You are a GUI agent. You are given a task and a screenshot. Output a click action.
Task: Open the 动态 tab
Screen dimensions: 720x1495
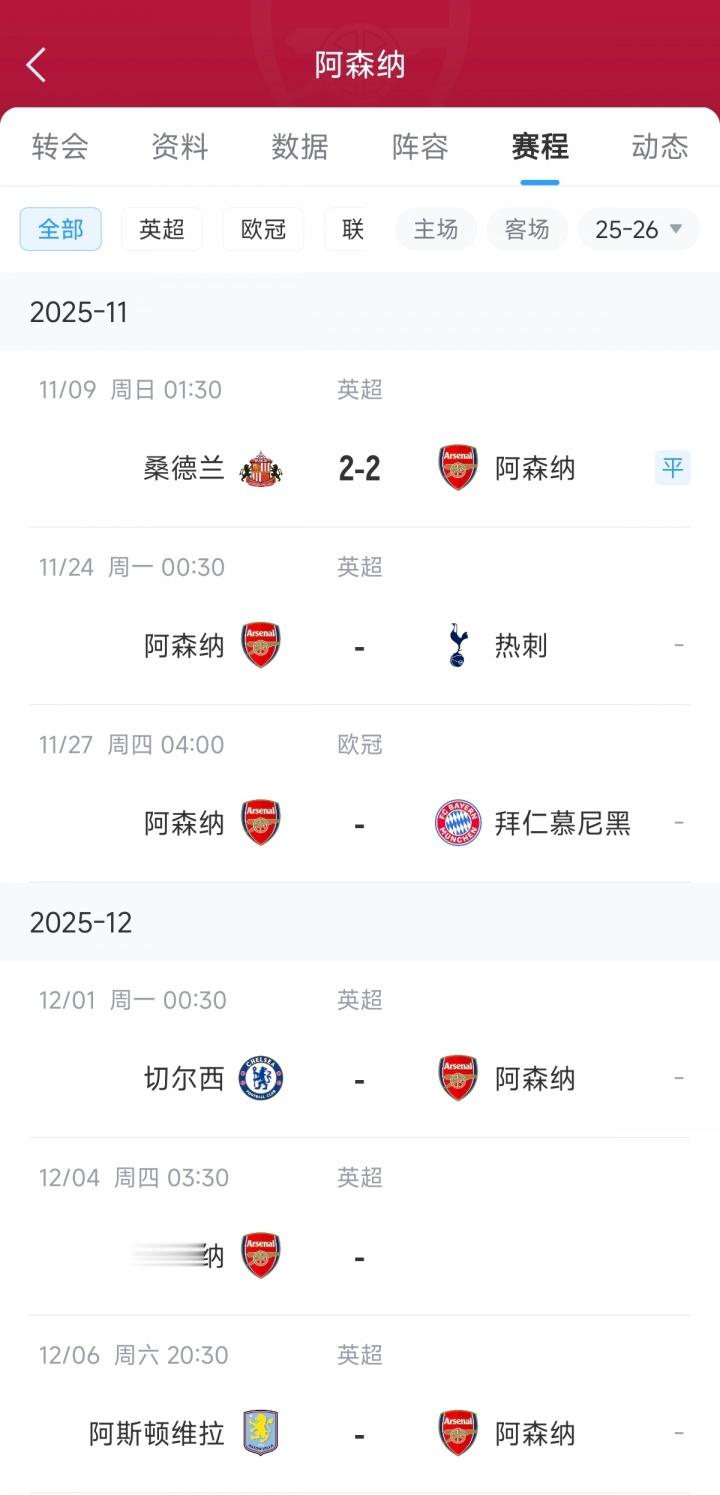(660, 147)
